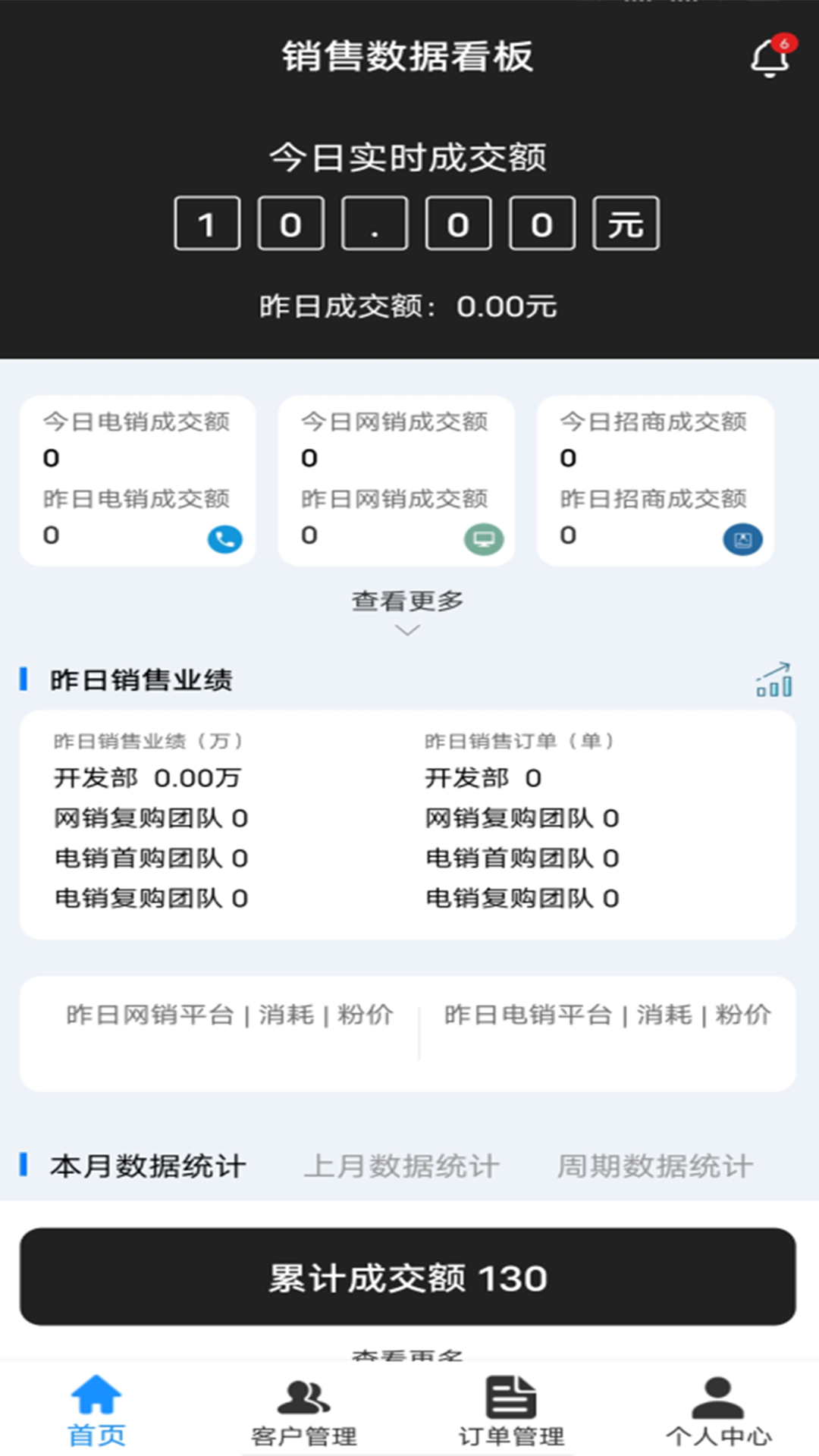The width and height of the screenshot is (819, 1456).
Task: Tap the red notification badge showing 6
Action: pos(786,42)
